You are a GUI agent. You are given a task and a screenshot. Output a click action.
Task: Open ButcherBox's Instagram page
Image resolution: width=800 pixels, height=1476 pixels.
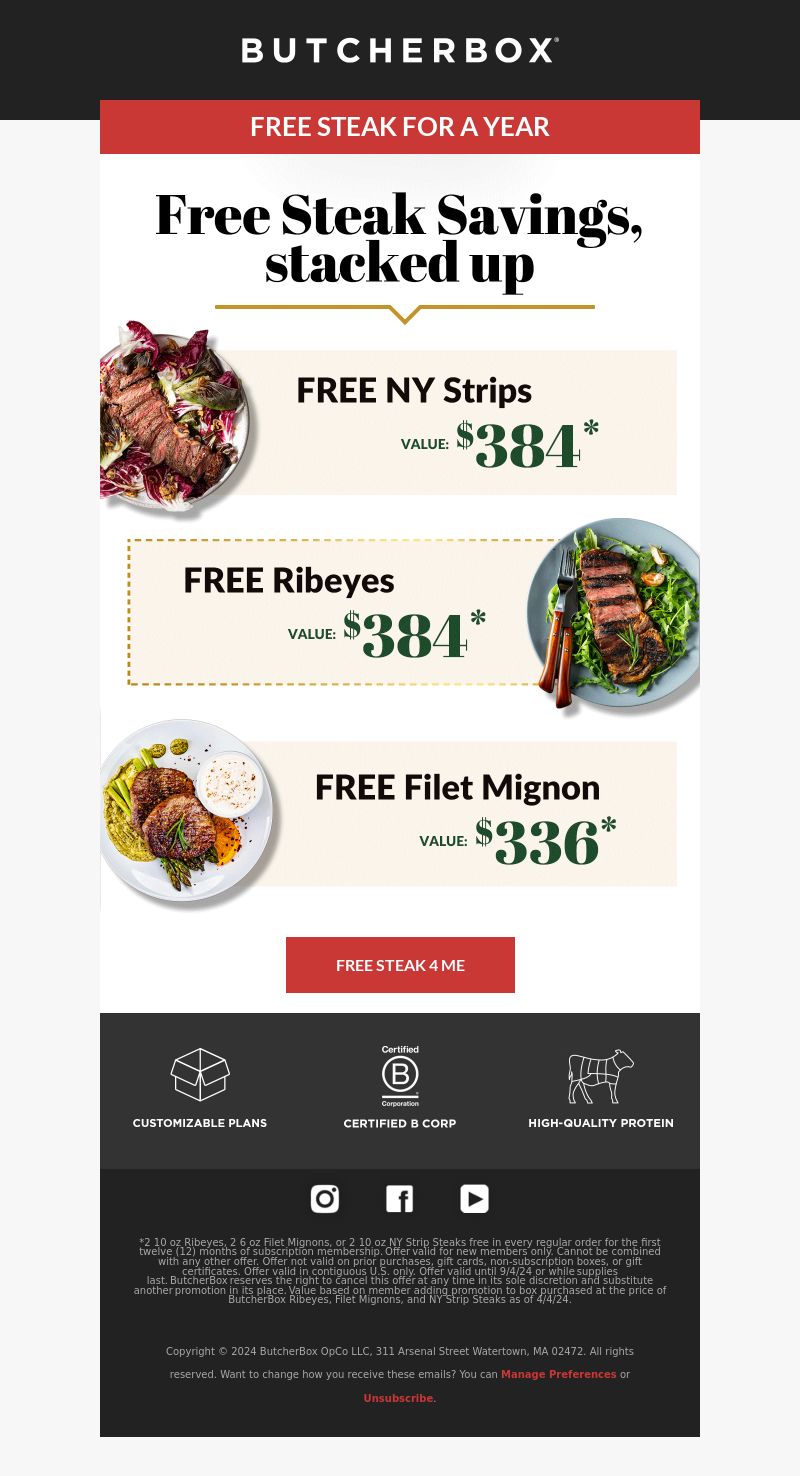(x=325, y=1198)
